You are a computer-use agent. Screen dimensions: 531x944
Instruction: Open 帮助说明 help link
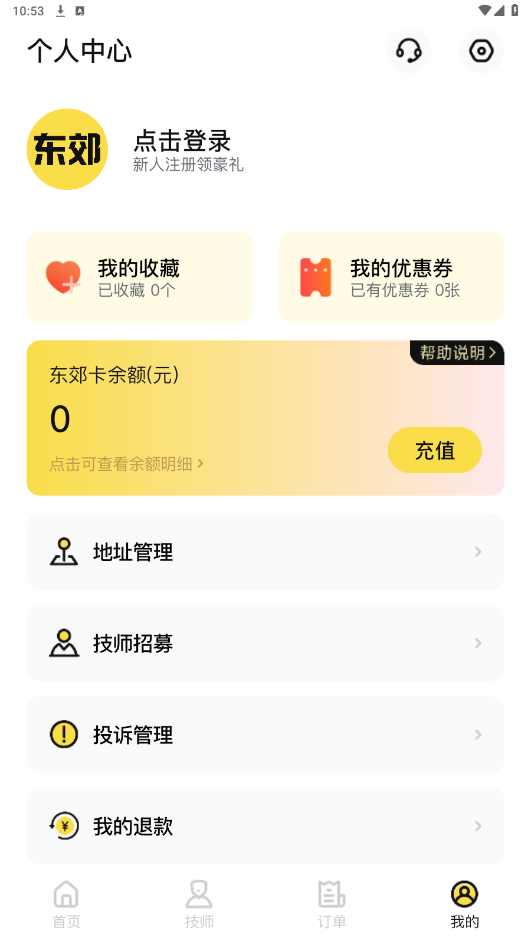click(x=458, y=353)
